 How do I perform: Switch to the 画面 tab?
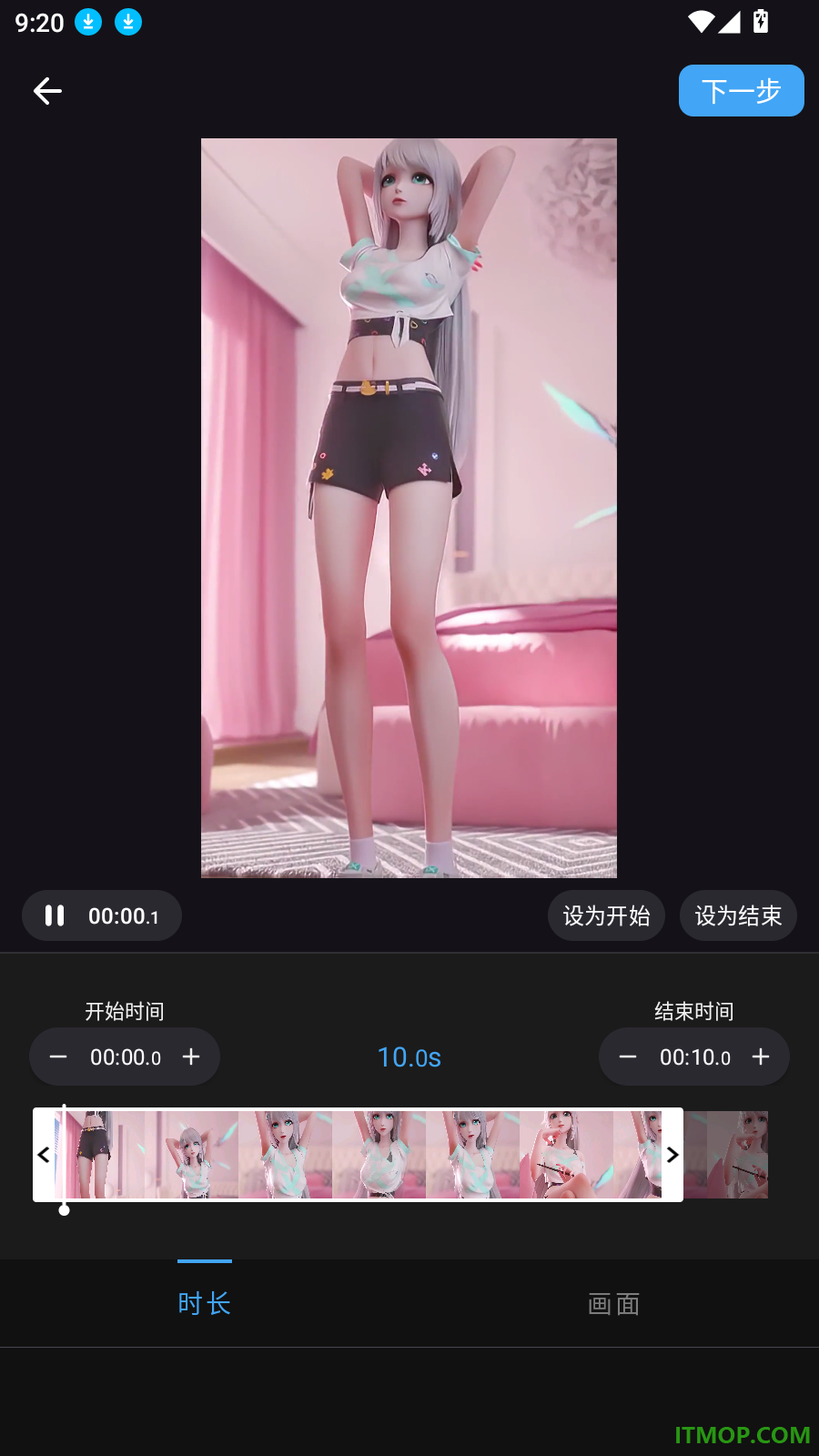pyautogui.click(x=614, y=1304)
